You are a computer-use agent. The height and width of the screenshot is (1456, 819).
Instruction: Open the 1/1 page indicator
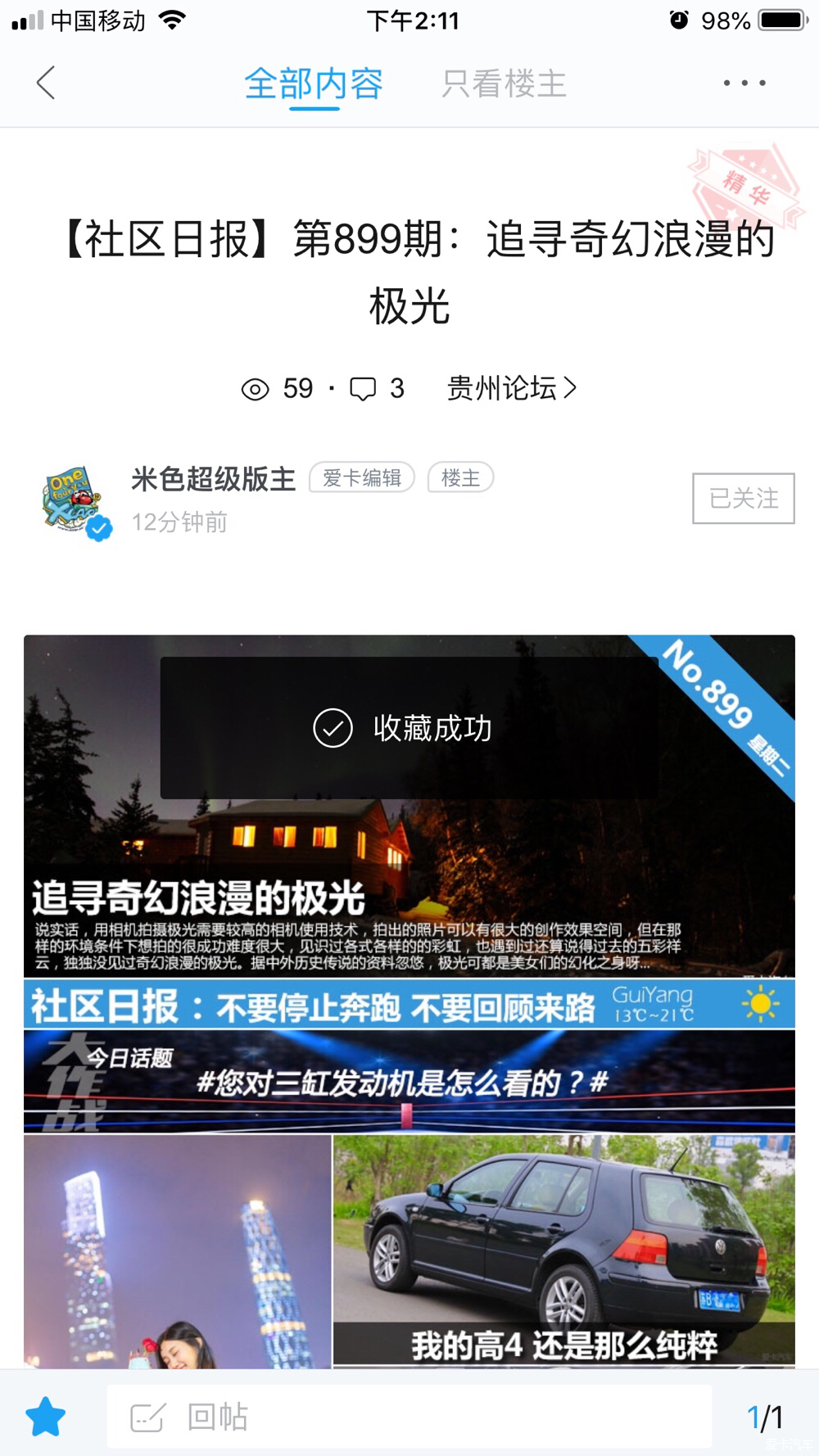[x=765, y=1417]
